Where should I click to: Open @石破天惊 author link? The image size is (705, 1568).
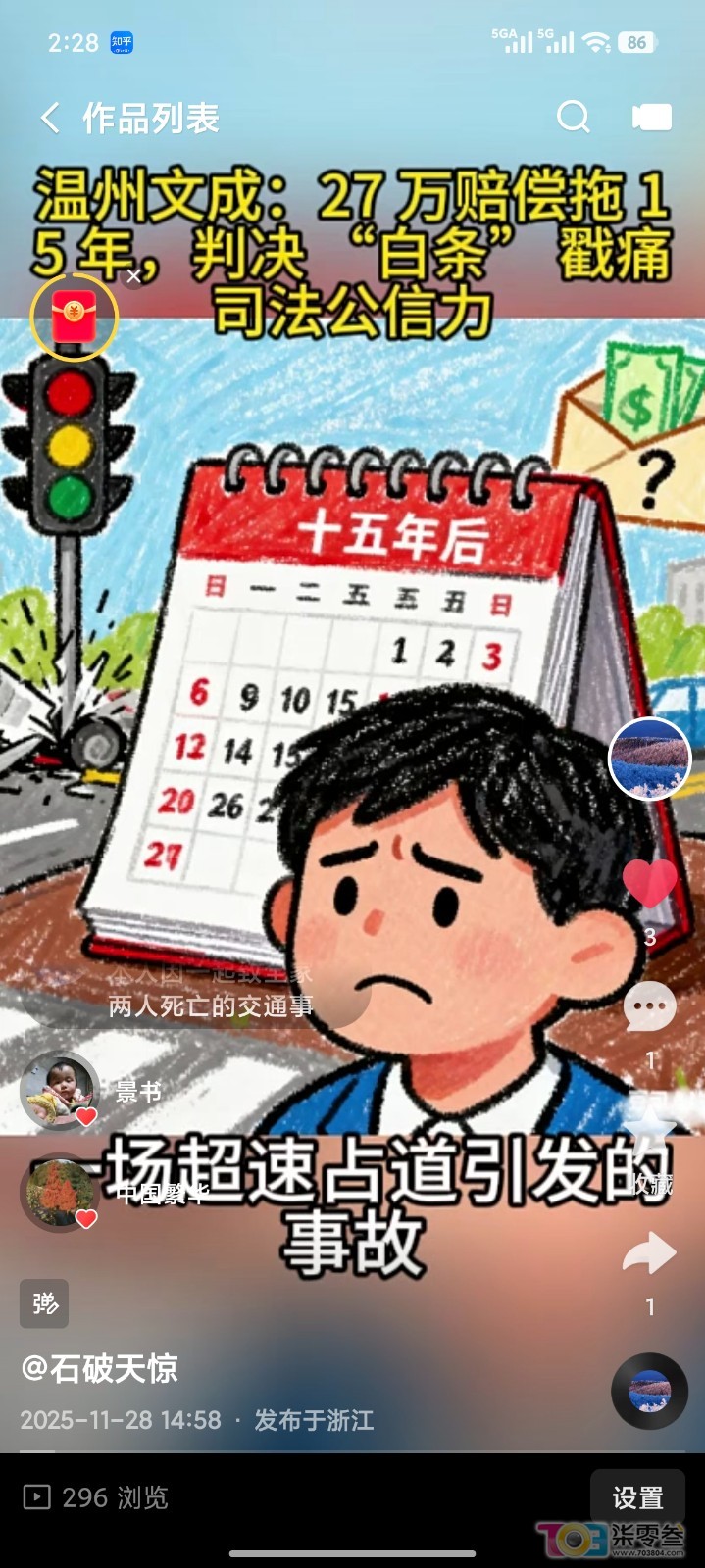coord(100,1368)
